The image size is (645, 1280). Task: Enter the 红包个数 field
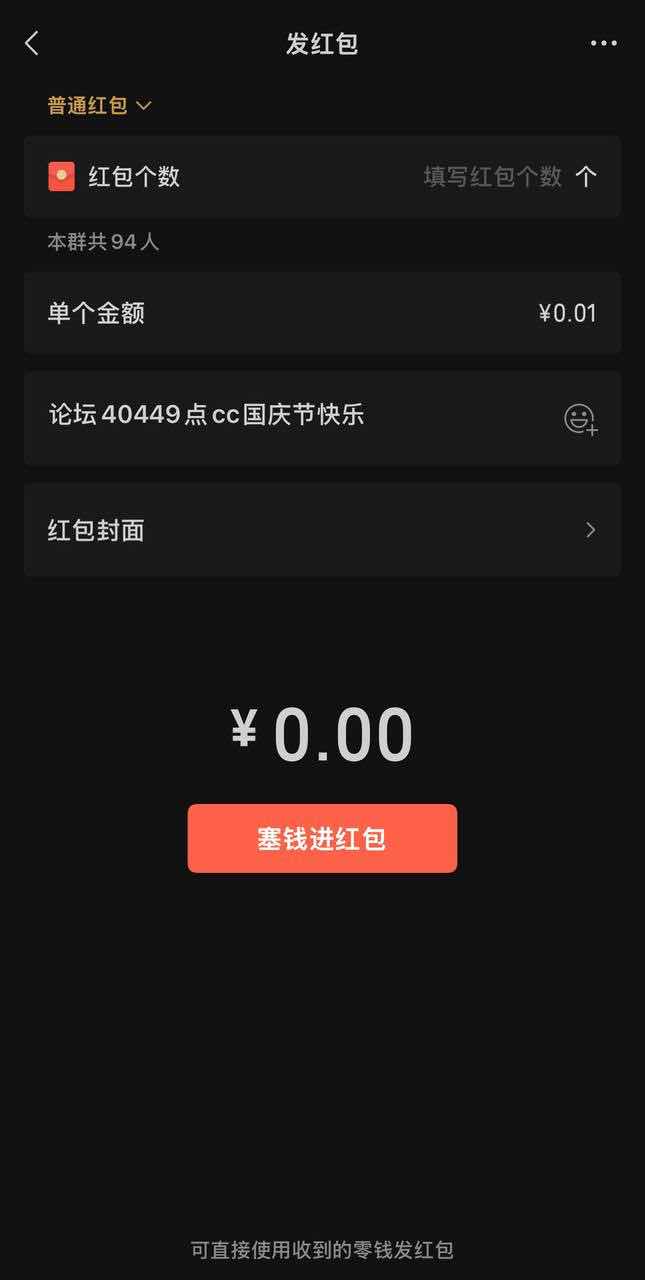click(492, 177)
